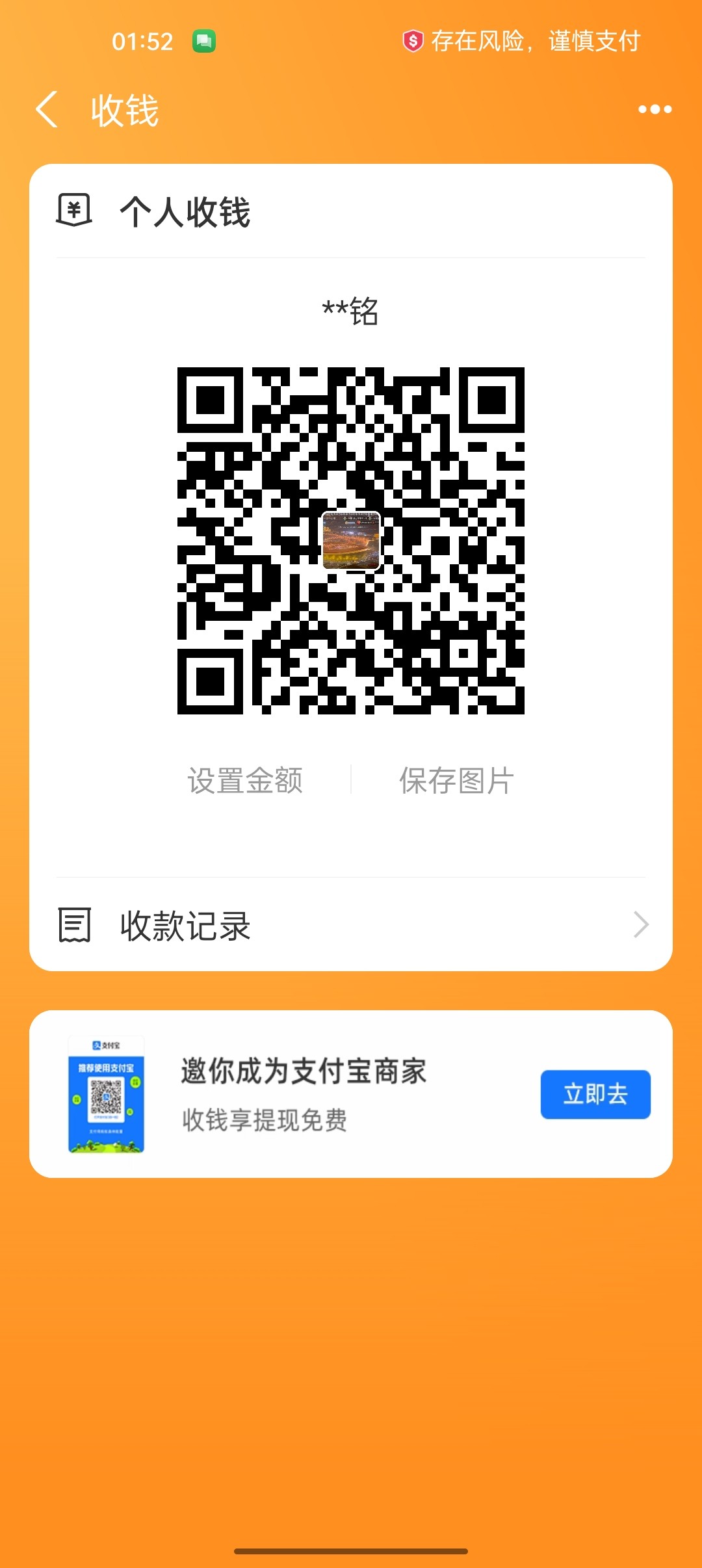Open the 邀你成为支付宝商家 merchant invitation card
Screen dimensions: 702x1568
tap(303, 1094)
